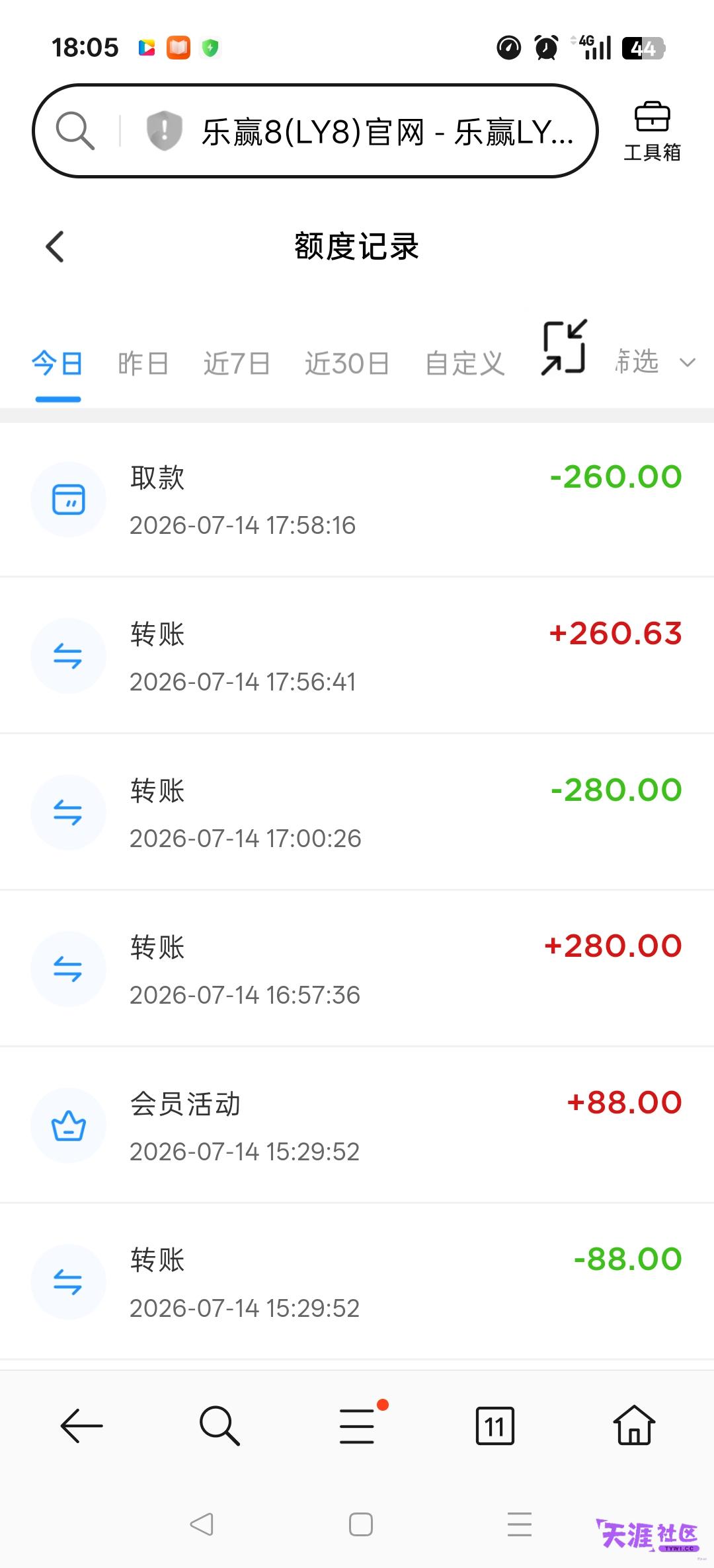The height and width of the screenshot is (1568, 714).
Task: Open the browser search button
Action: click(219, 1426)
